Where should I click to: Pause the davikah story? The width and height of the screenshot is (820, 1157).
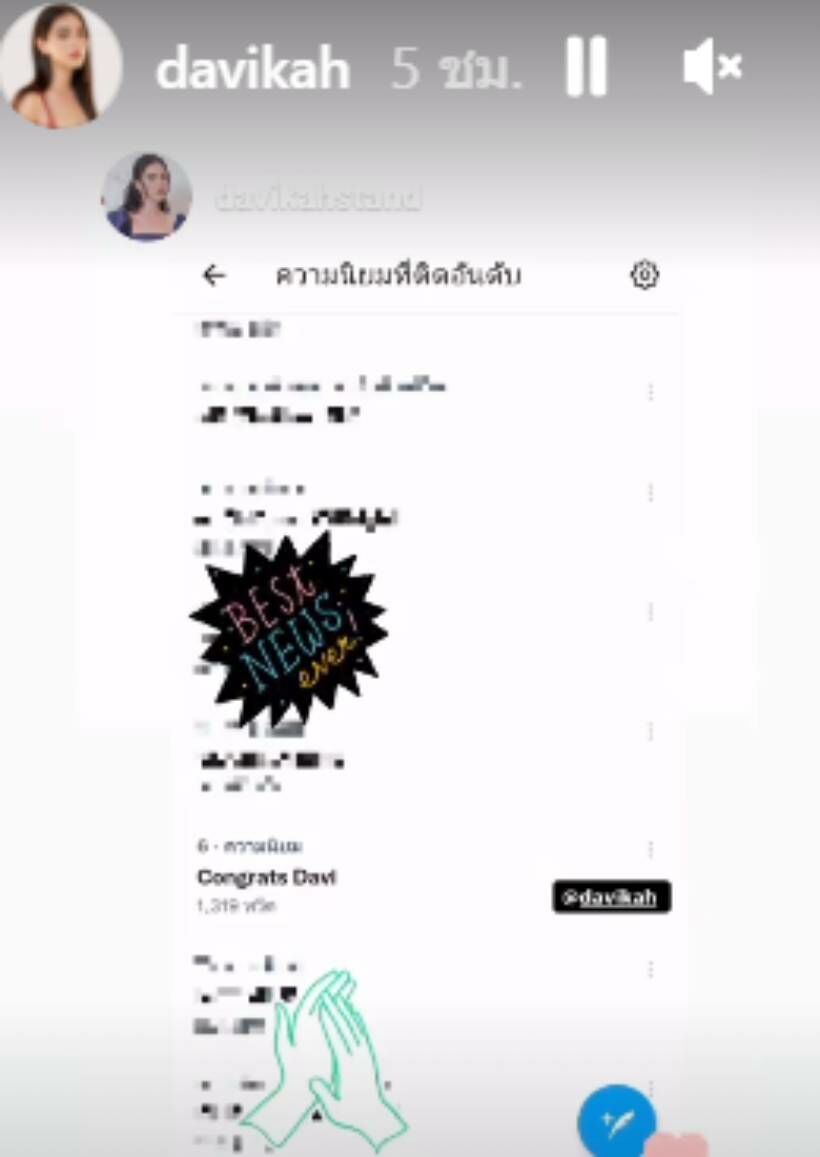click(586, 68)
